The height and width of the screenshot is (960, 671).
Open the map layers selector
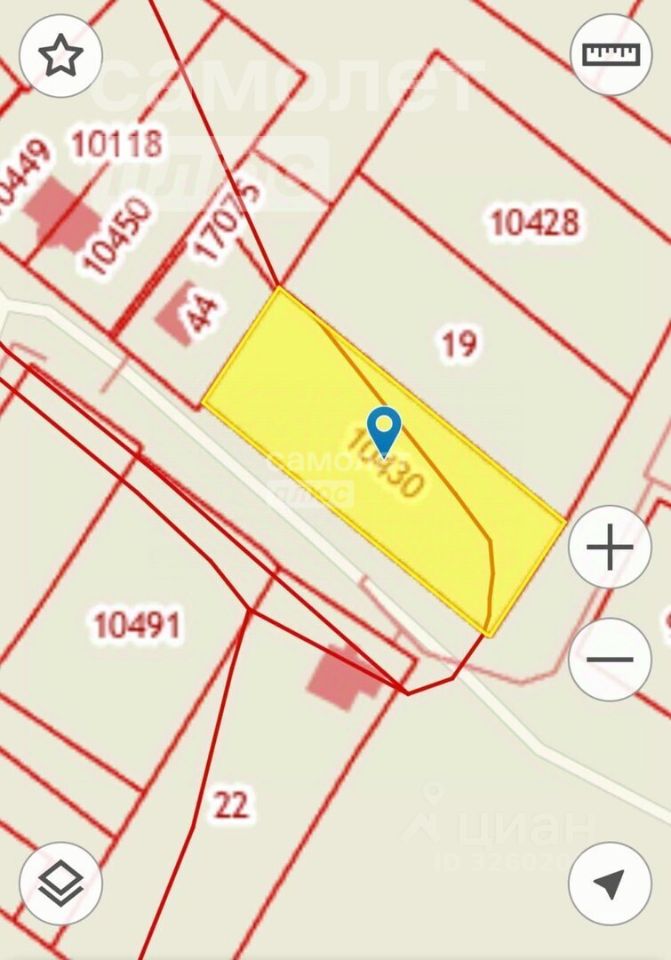tap(61, 883)
